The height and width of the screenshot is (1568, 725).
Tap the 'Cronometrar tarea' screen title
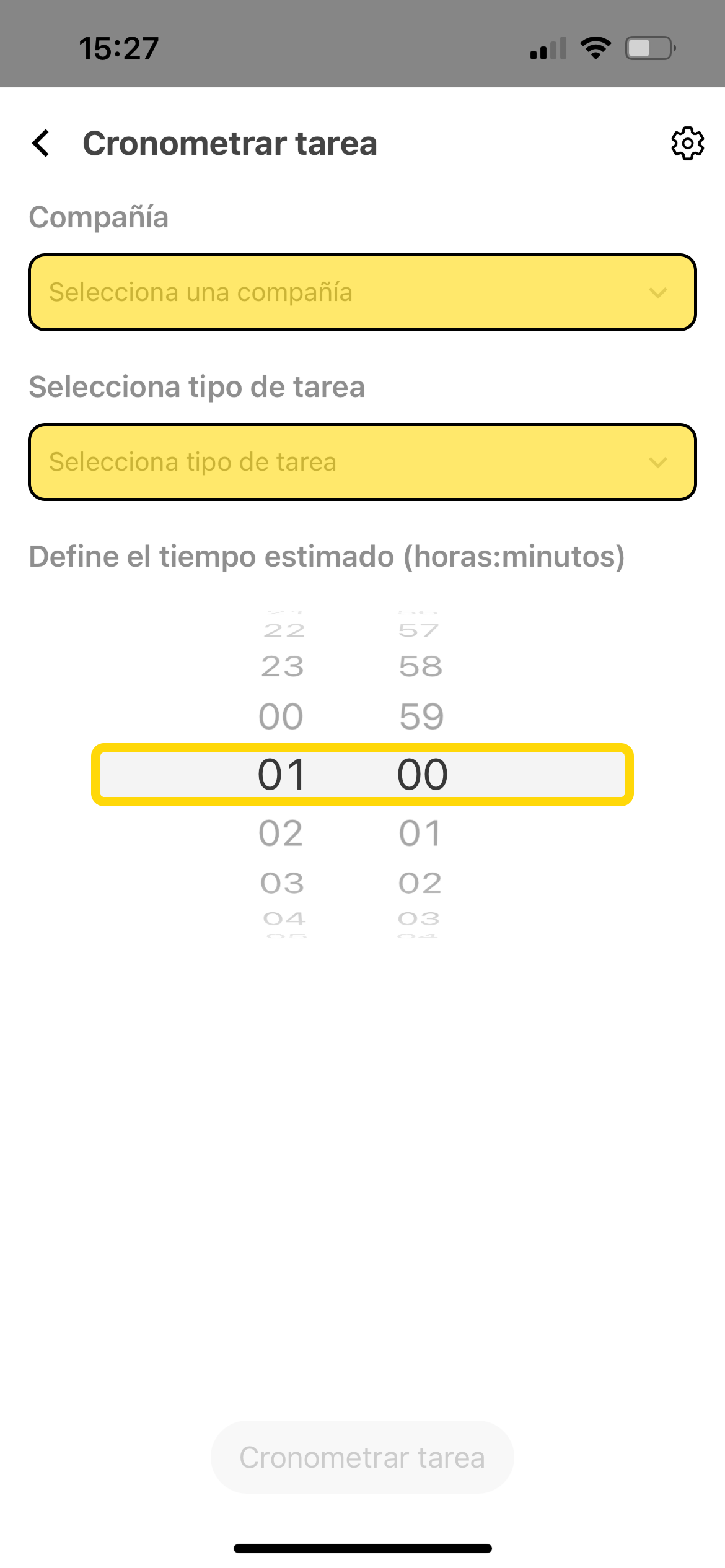point(230,144)
